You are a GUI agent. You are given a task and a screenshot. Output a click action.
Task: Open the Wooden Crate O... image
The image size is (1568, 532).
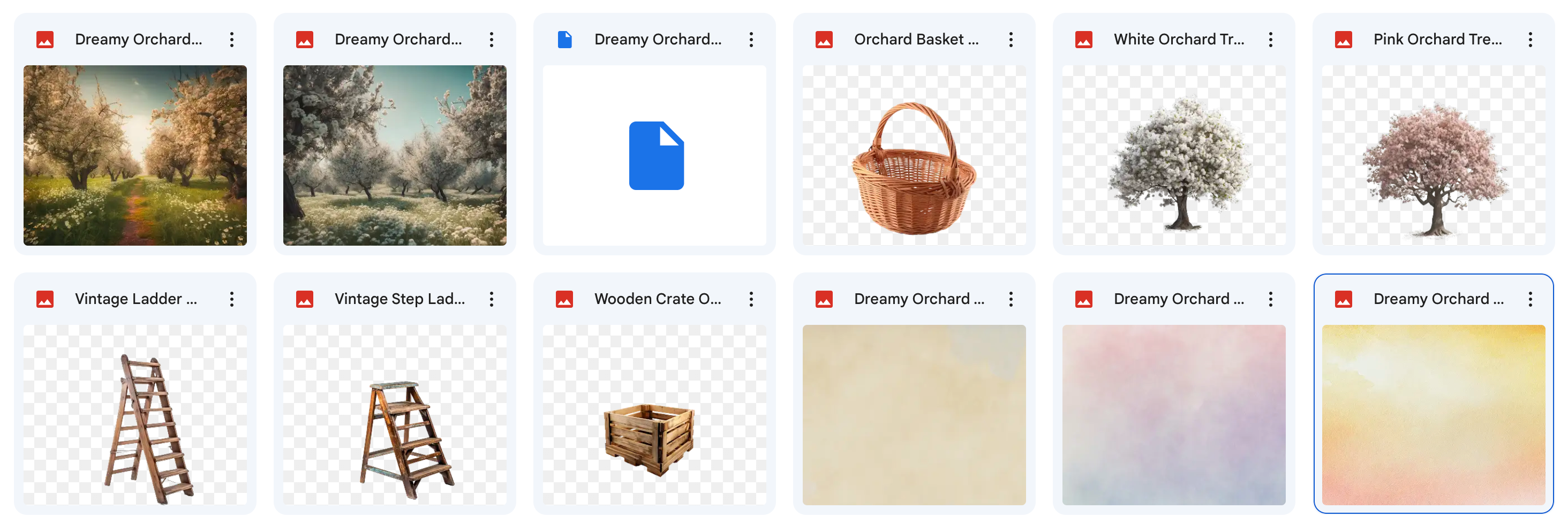click(654, 415)
